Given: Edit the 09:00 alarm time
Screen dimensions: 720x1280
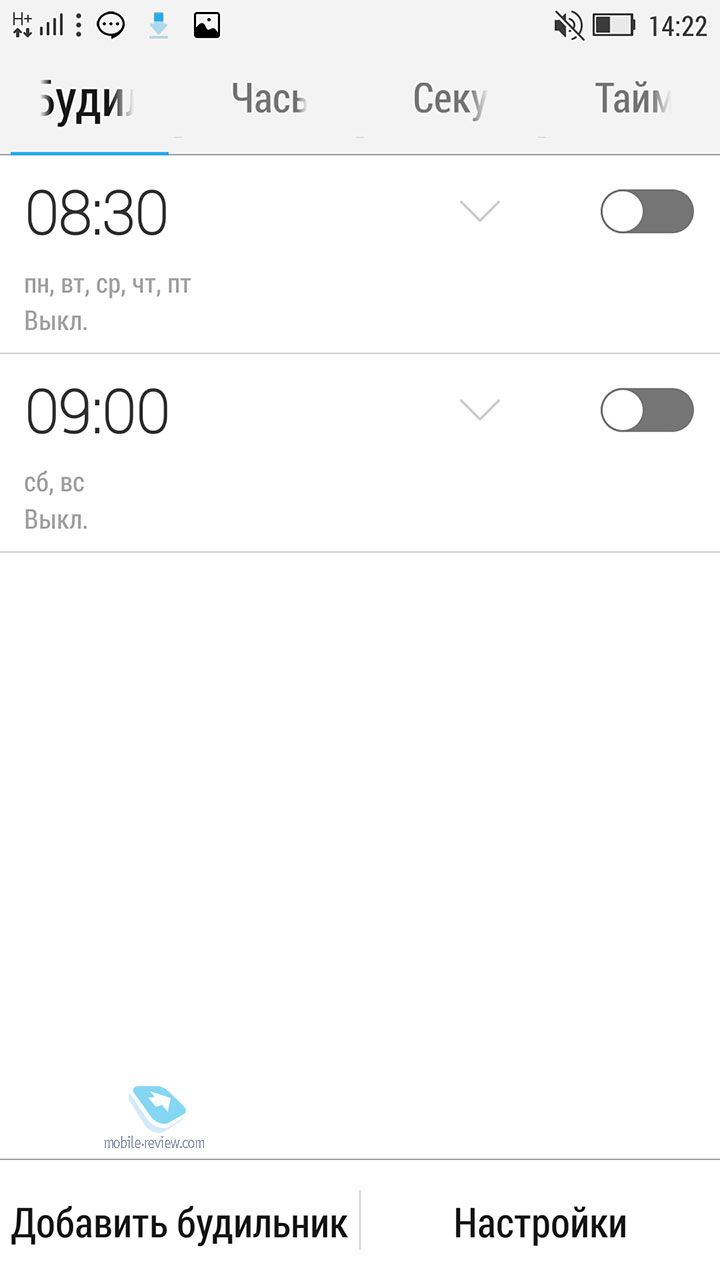Looking at the screenshot, I should click(97, 411).
